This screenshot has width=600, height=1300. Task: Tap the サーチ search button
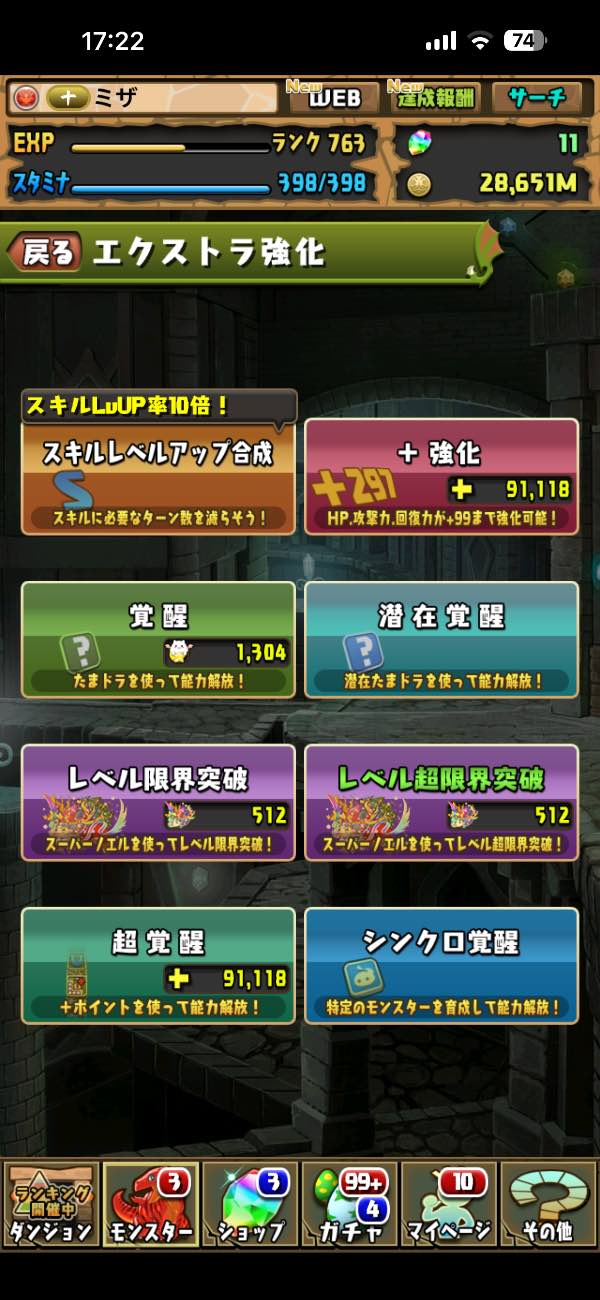(x=537, y=98)
